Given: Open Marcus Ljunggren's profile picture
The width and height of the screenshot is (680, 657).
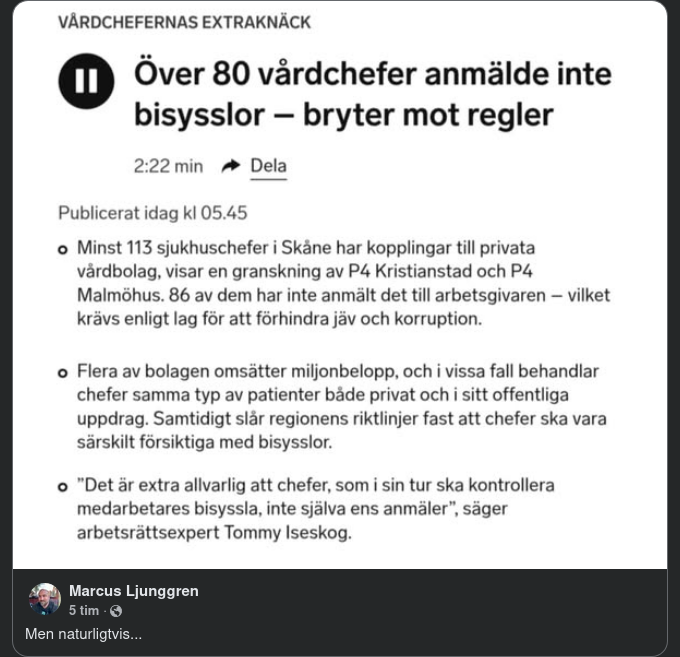Looking at the screenshot, I should click(x=45, y=599).
